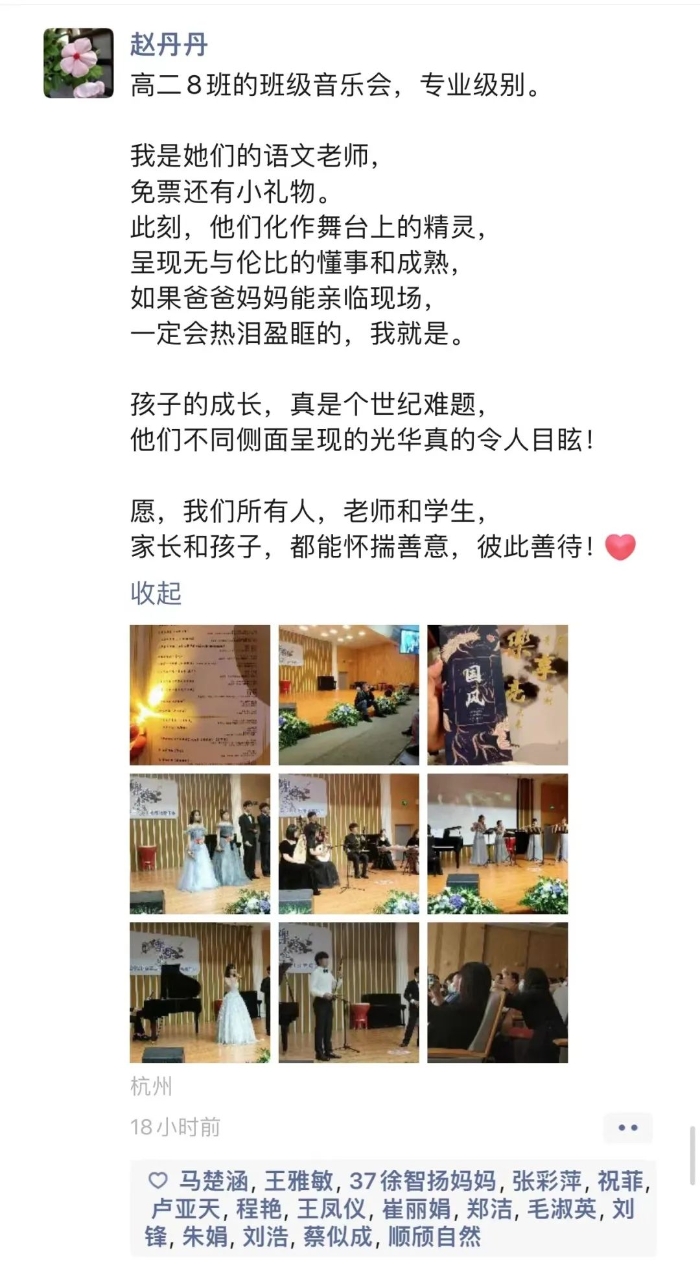View the photo of two girls in gowns
Screen dimensions: 700x1280
coord(200,843)
